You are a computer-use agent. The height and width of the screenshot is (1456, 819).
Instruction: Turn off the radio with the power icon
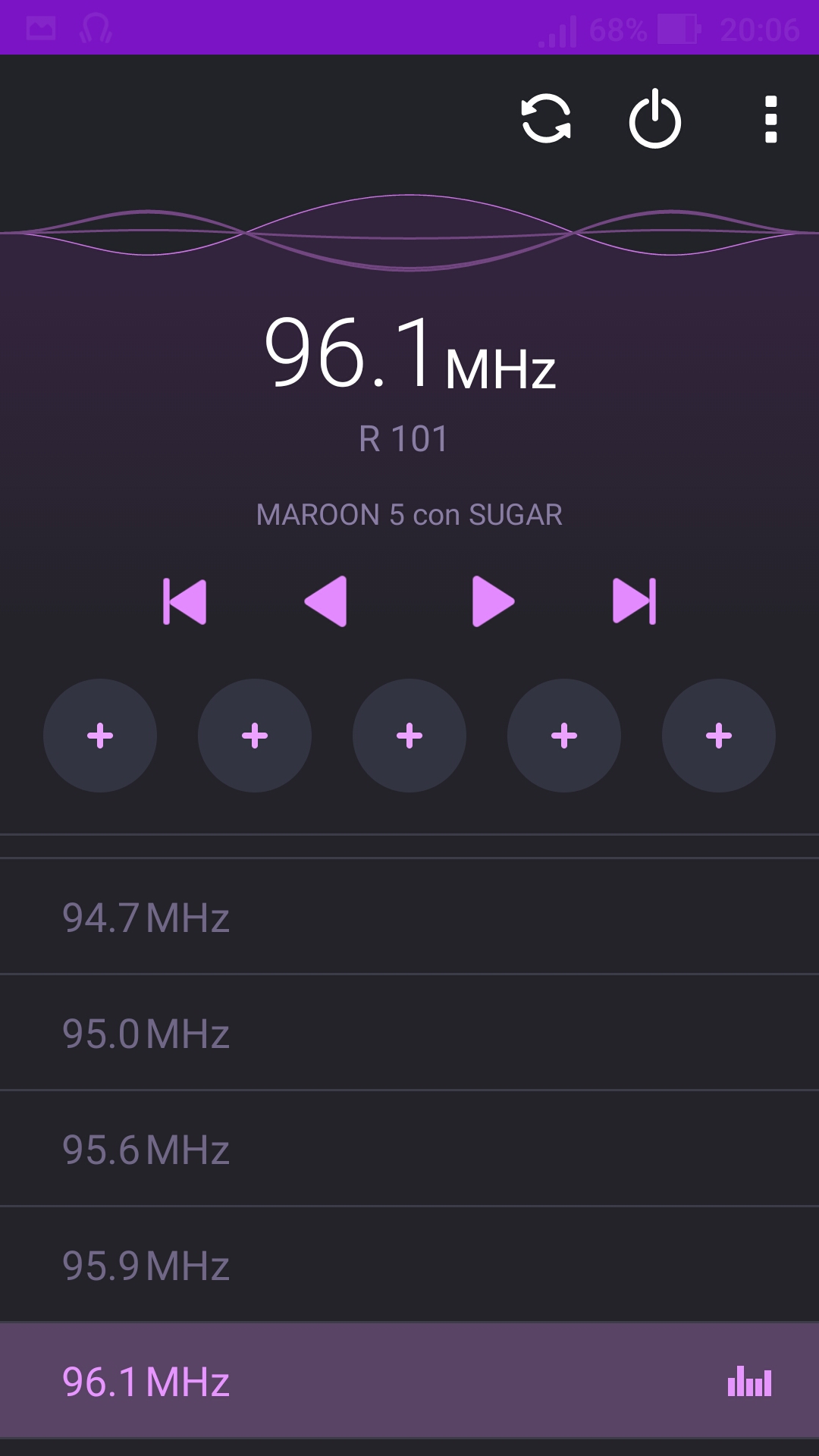pos(655,119)
